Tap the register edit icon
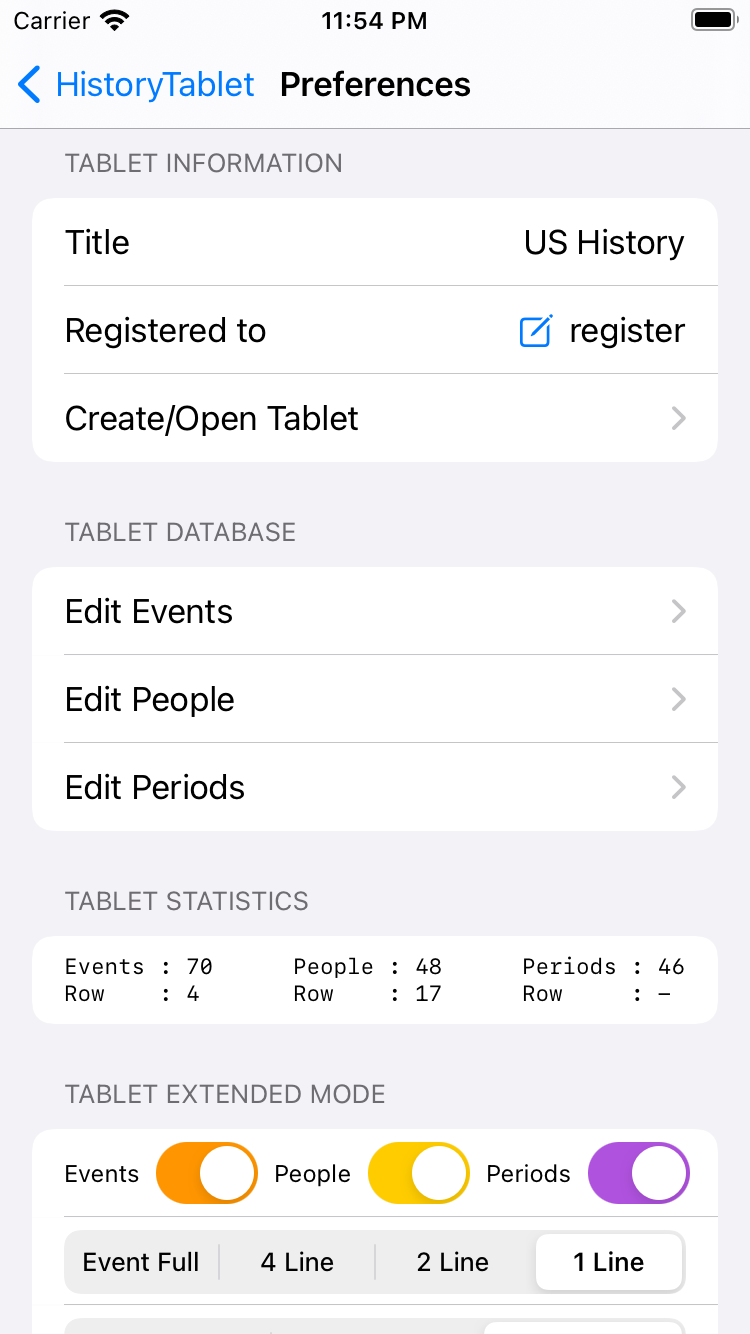 click(x=536, y=331)
